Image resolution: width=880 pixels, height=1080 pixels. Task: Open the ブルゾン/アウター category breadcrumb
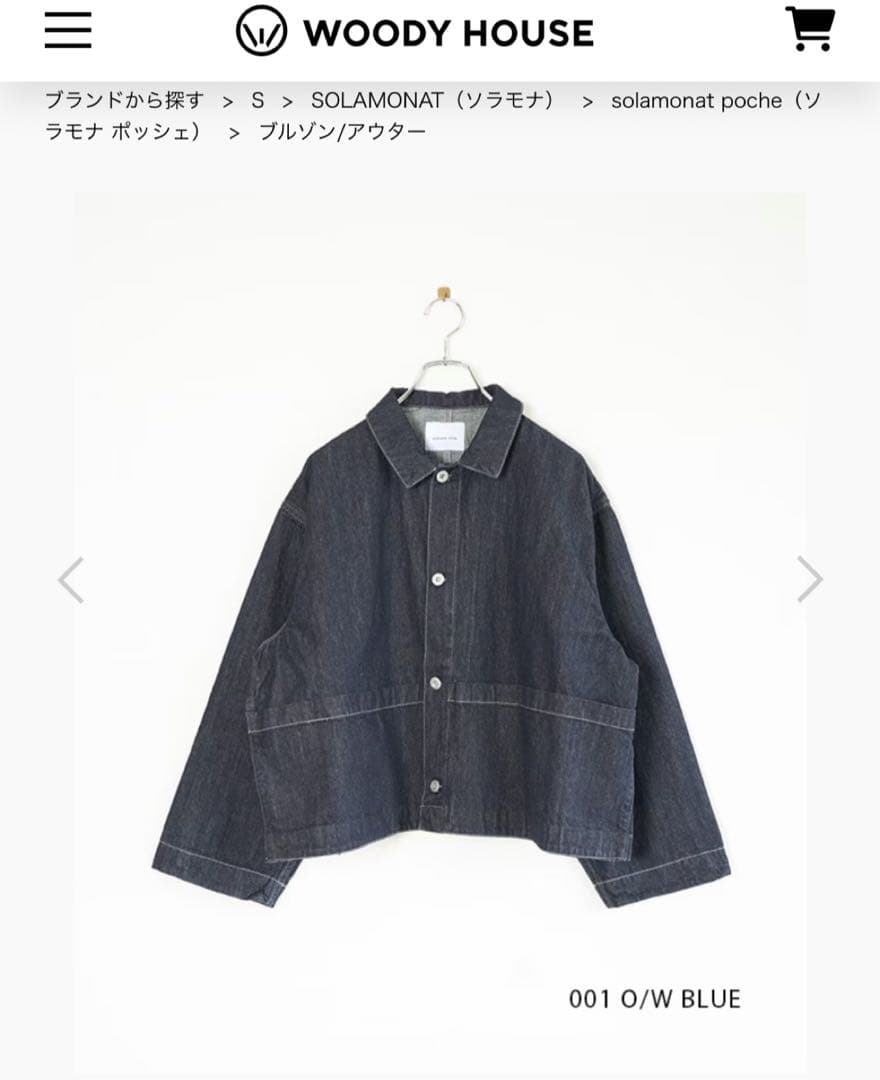[x=342, y=132]
